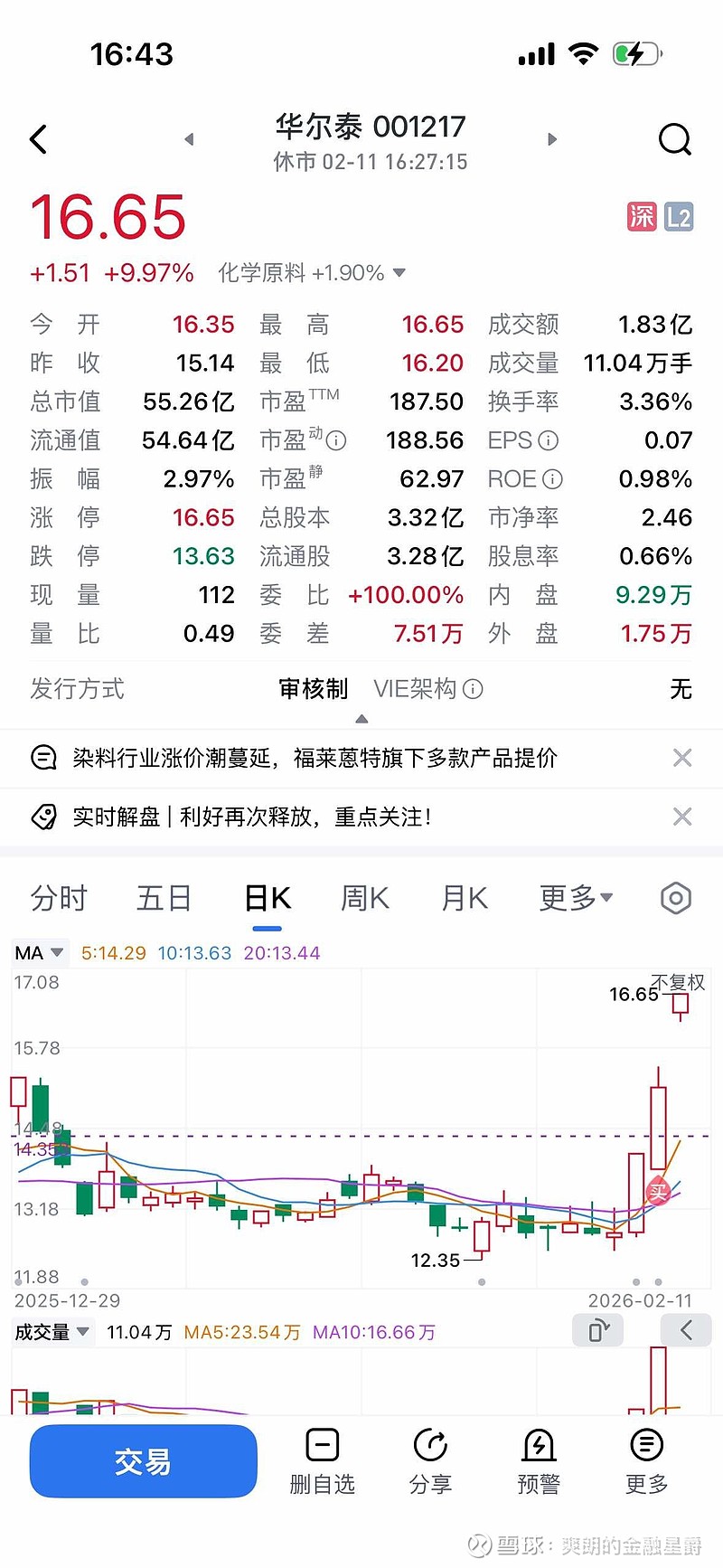
Task: Expand the 化学原料 sector dropdown
Action: 399,273
